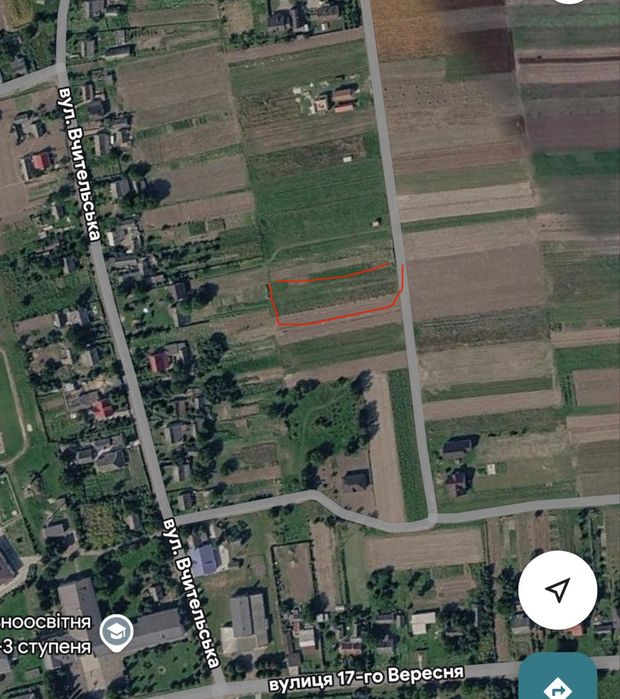The height and width of the screenshot is (699, 620).
Task: Tap the my-location arrow button
Action: 558,590
